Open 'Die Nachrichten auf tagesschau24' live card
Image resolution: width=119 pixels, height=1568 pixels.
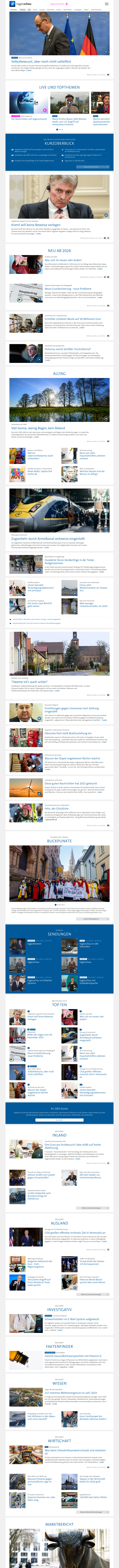[x=29, y=119]
